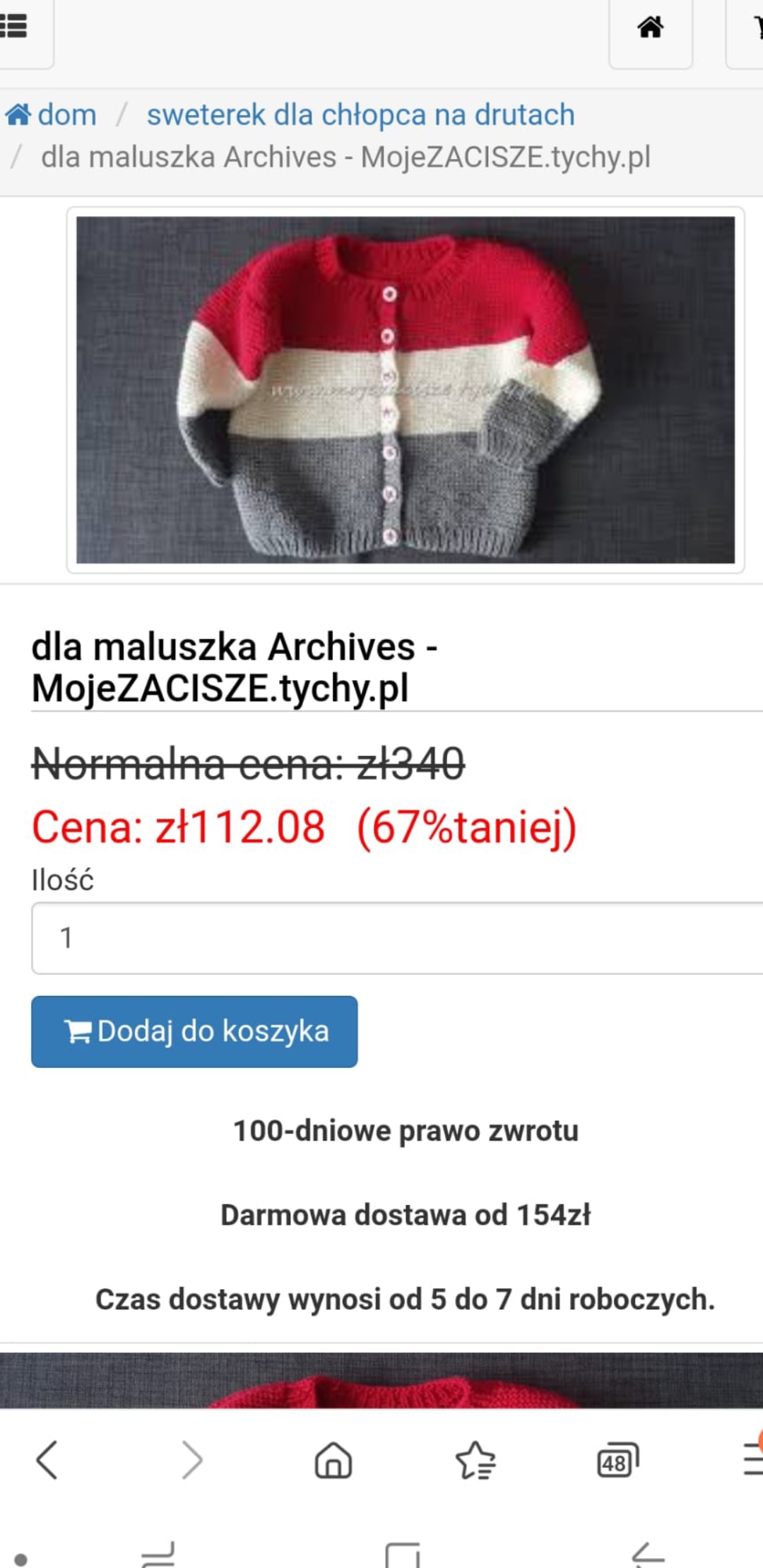
Task: Open 'sweterek dla chłopca na drutach' breadcrumb
Action: (360, 114)
